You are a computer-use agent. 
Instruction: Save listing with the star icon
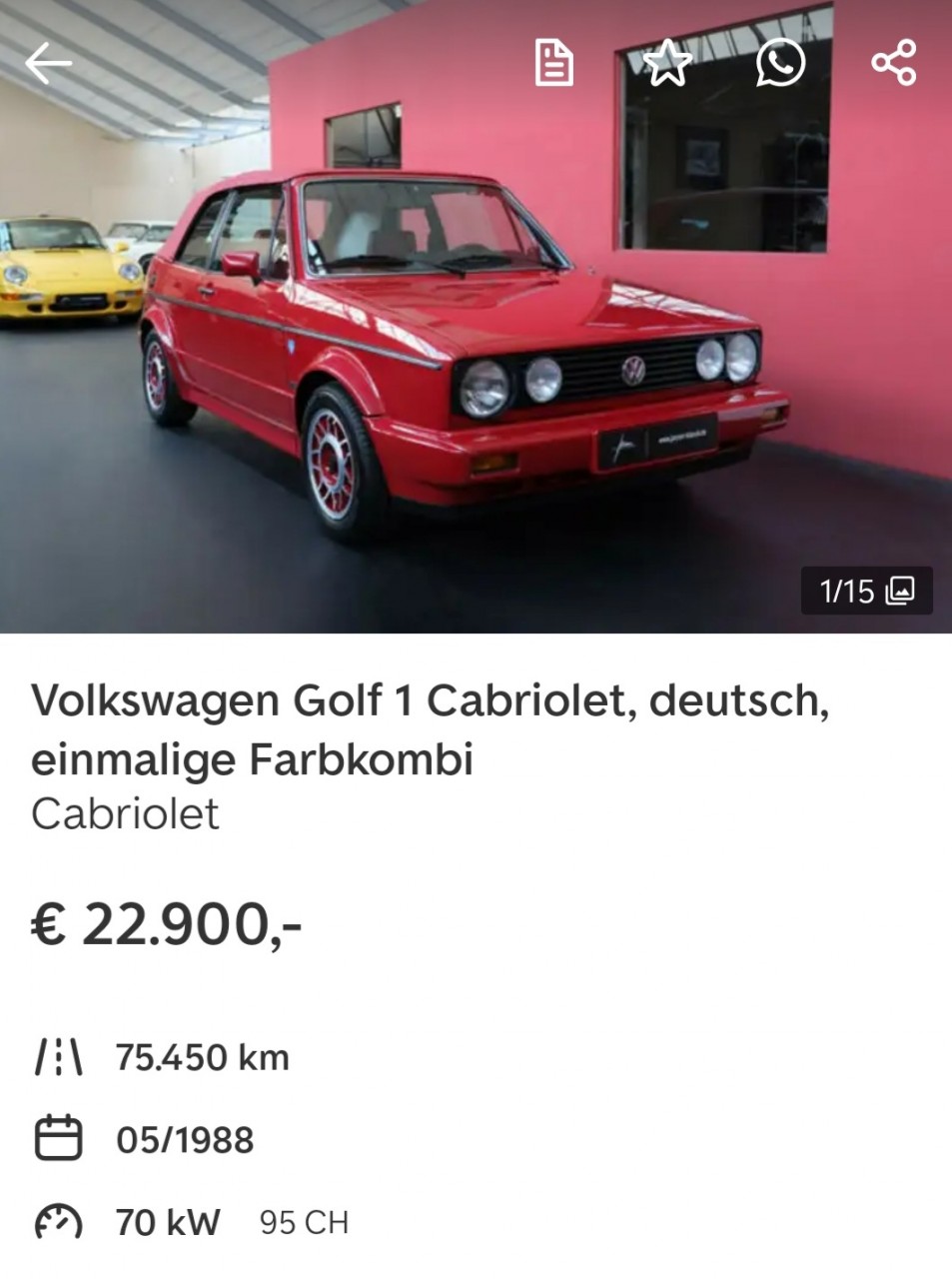click(666, 63)
